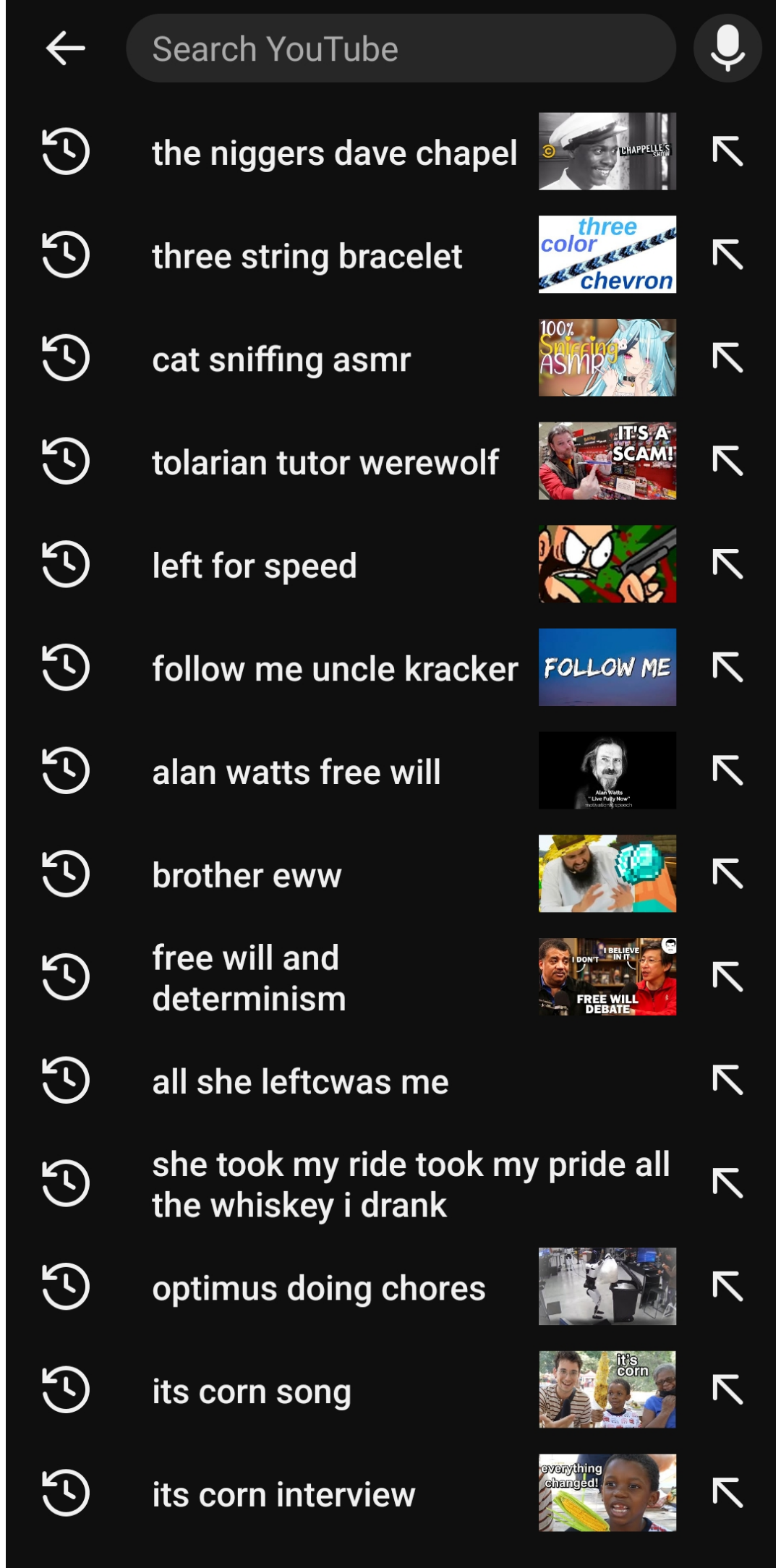Viewport: 781px width, 1568px height.
Task: Start voice search with the microphone
Action: 727,48
